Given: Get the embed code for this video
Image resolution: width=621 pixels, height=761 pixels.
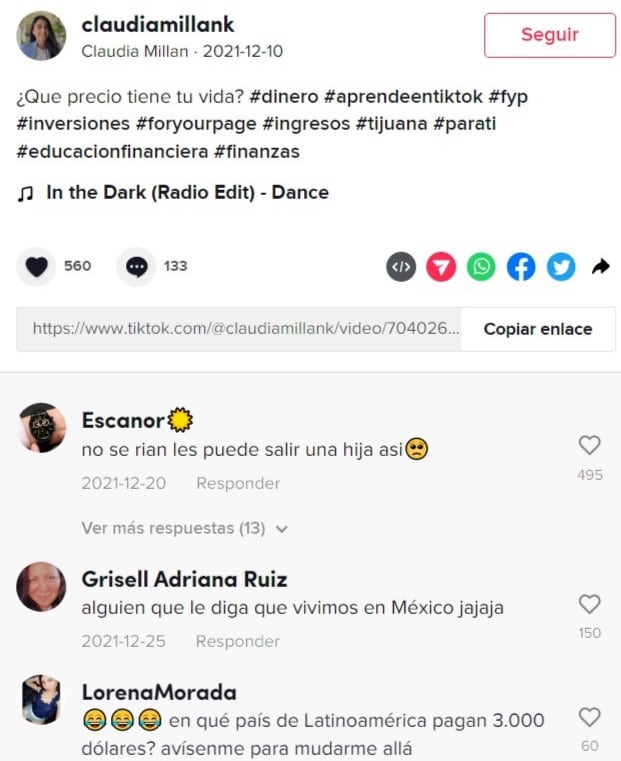Looking at the screenshot, I should (x=401, y=267).
